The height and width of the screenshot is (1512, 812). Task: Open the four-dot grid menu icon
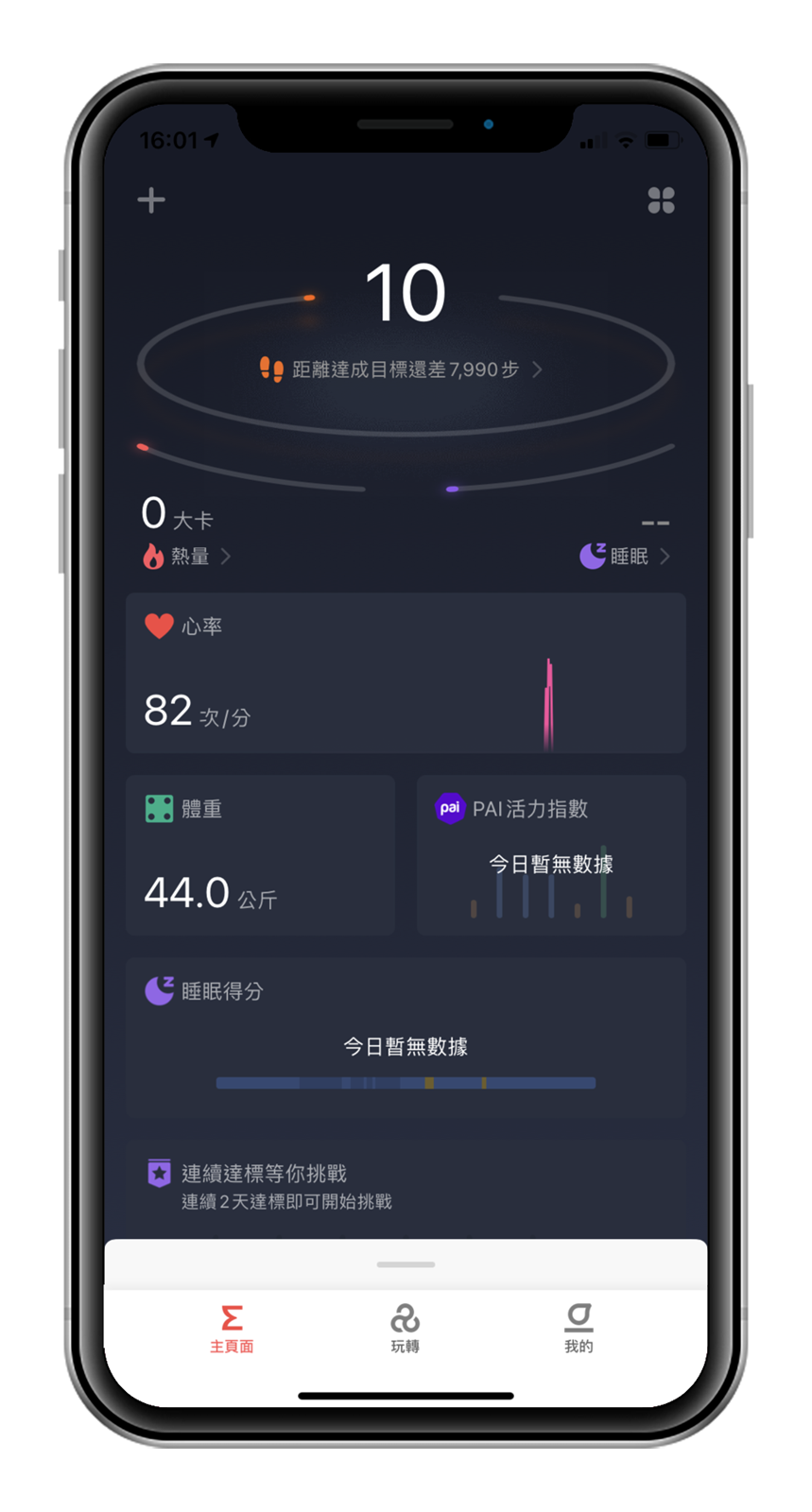(x=661, y=200)
